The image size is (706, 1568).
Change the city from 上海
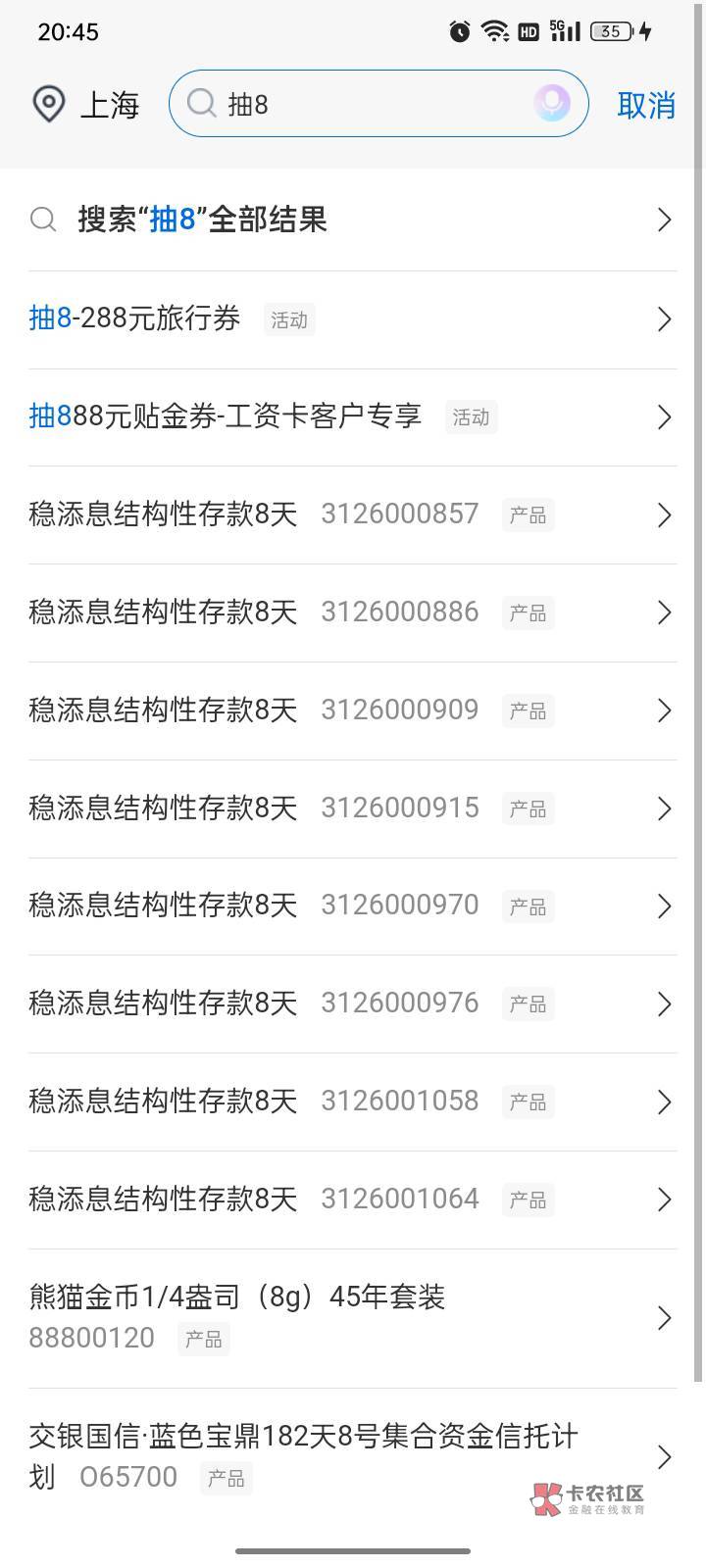point(85,104)
